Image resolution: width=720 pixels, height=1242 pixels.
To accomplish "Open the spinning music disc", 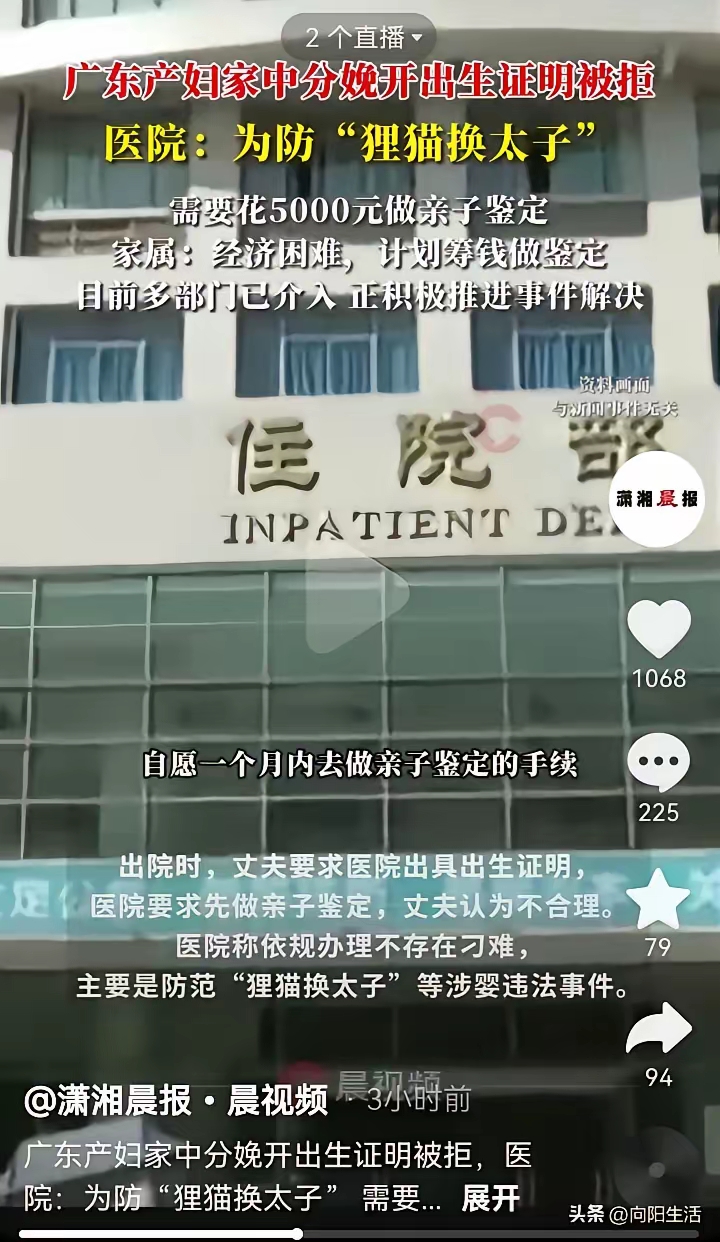I will point(658,1167).
